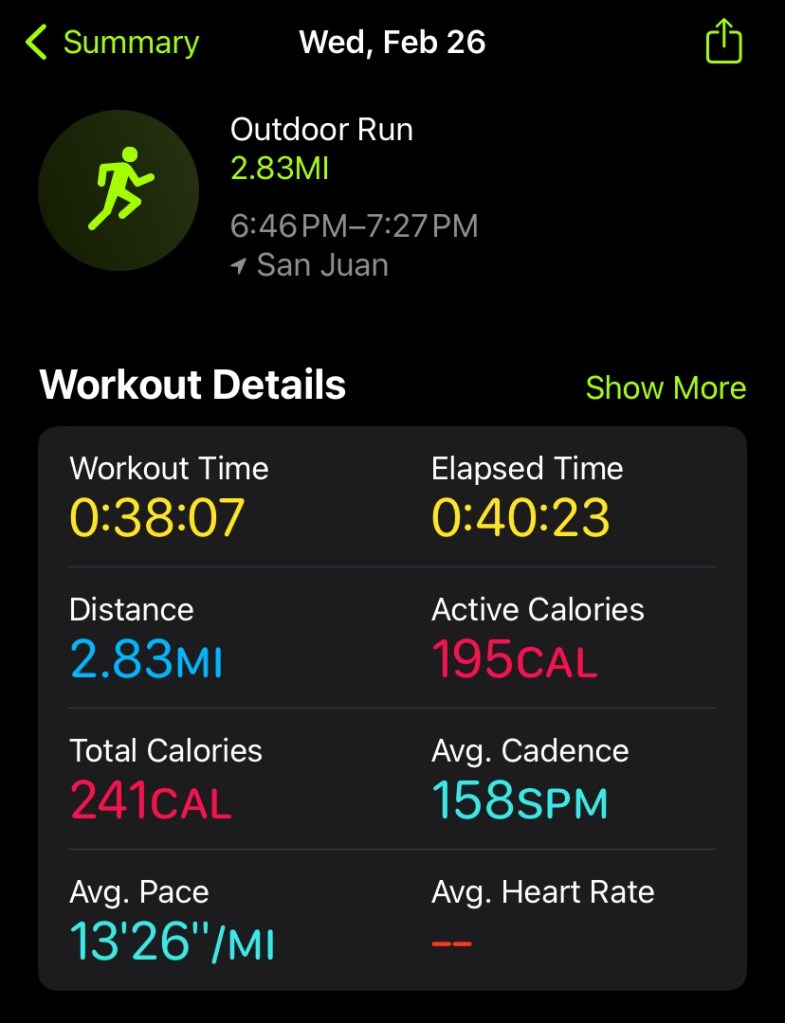This screenshot has height=1023, width=785.
Task: Tap Show More for workout details
Action: 665,388
